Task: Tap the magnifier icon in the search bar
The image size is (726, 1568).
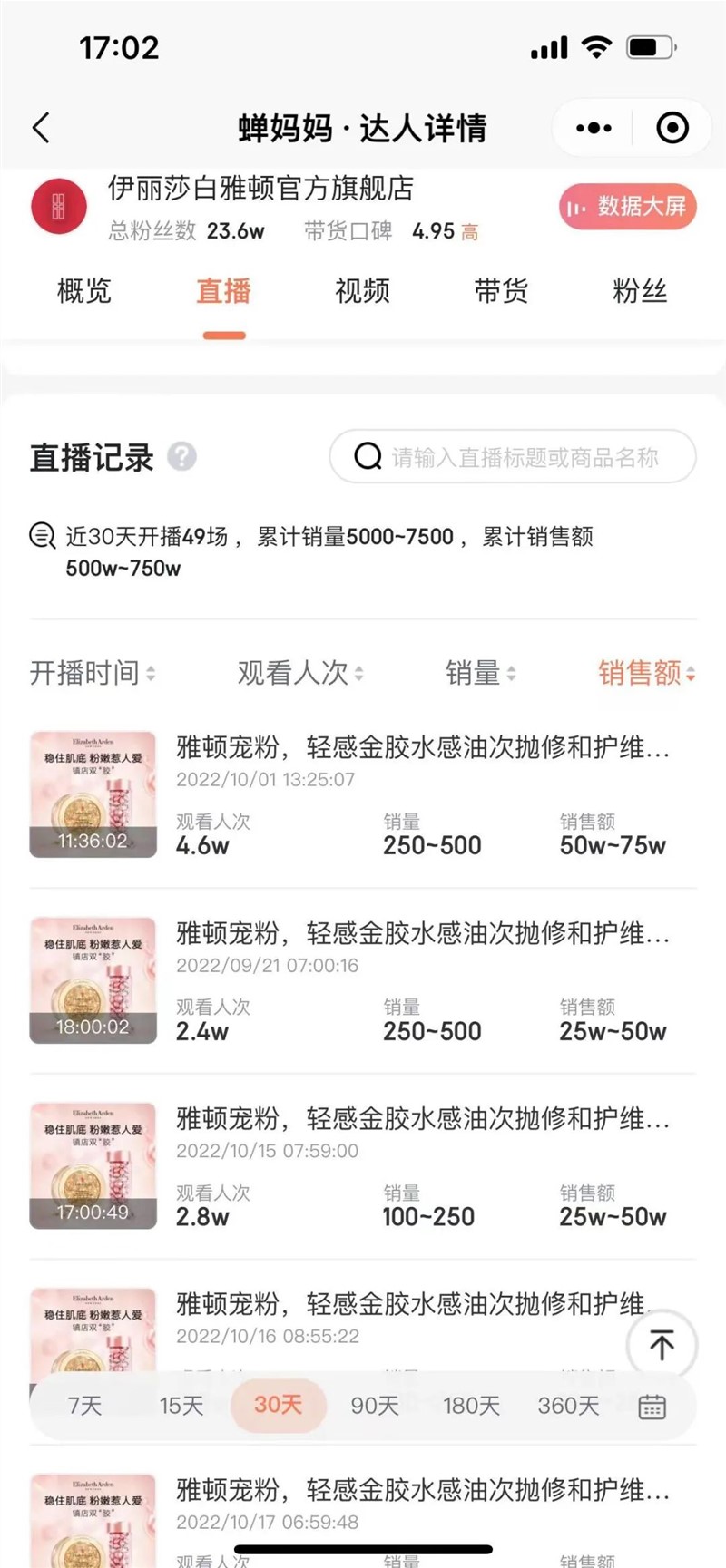Action: pyautogui.click(x=367, y=457)
